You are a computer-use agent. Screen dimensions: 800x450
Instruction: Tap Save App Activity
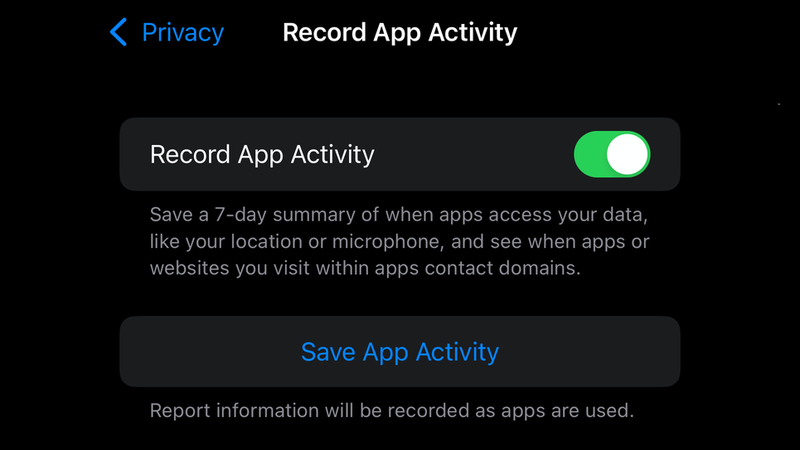400,352
